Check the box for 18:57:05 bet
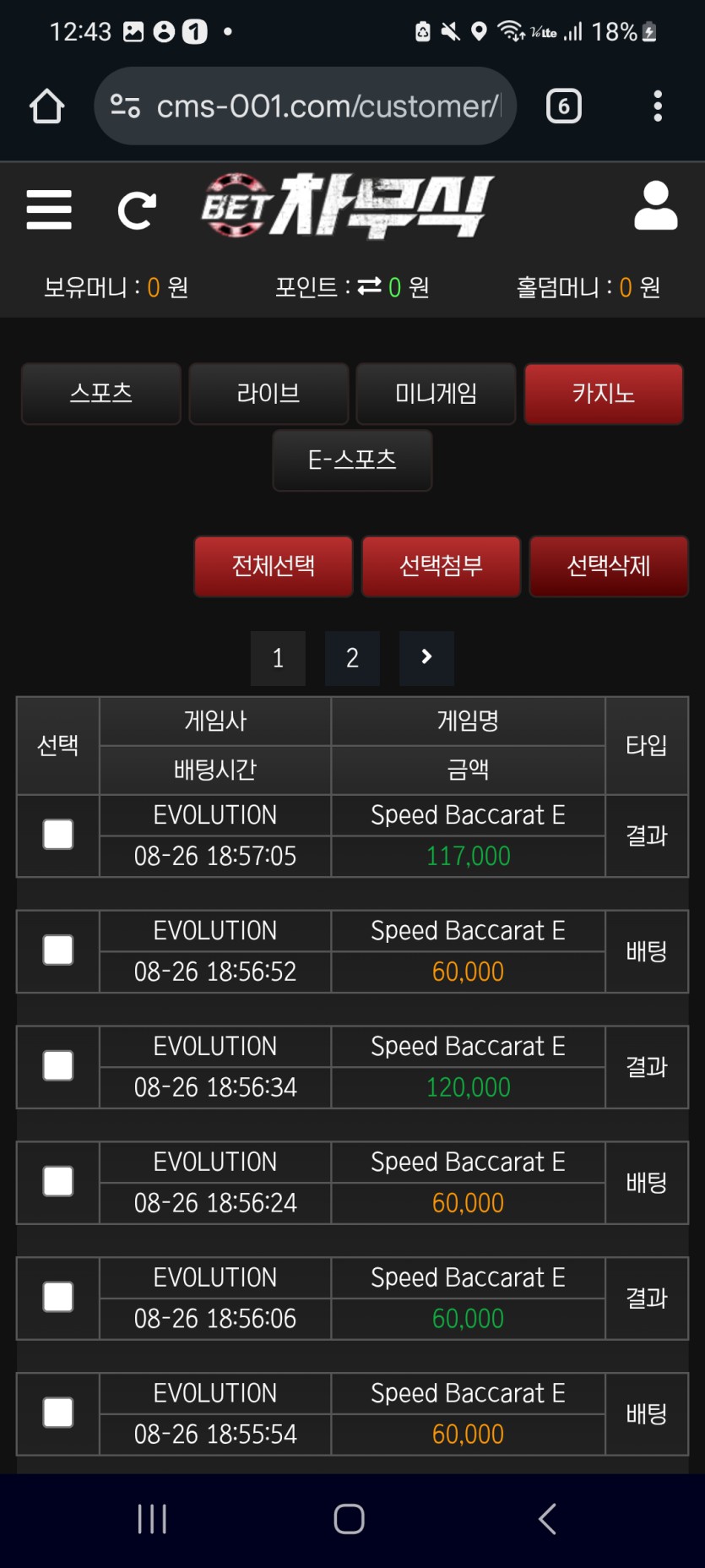 point(58,835)
